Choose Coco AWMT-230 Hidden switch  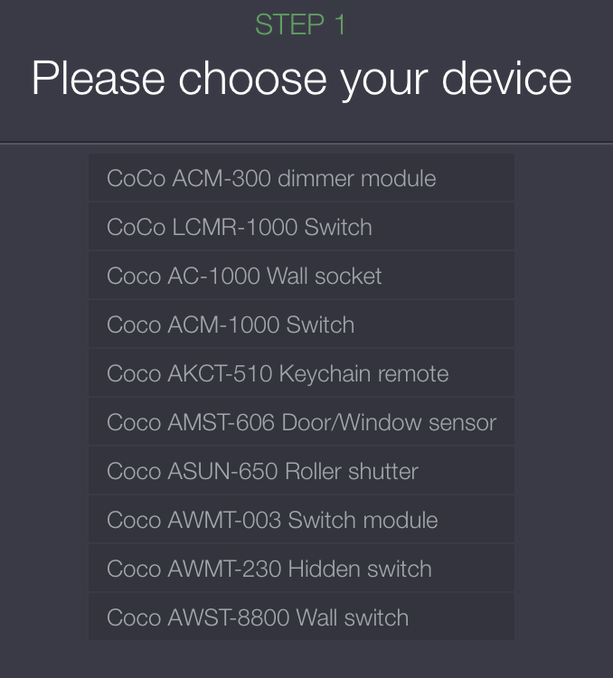coord(300,569)
